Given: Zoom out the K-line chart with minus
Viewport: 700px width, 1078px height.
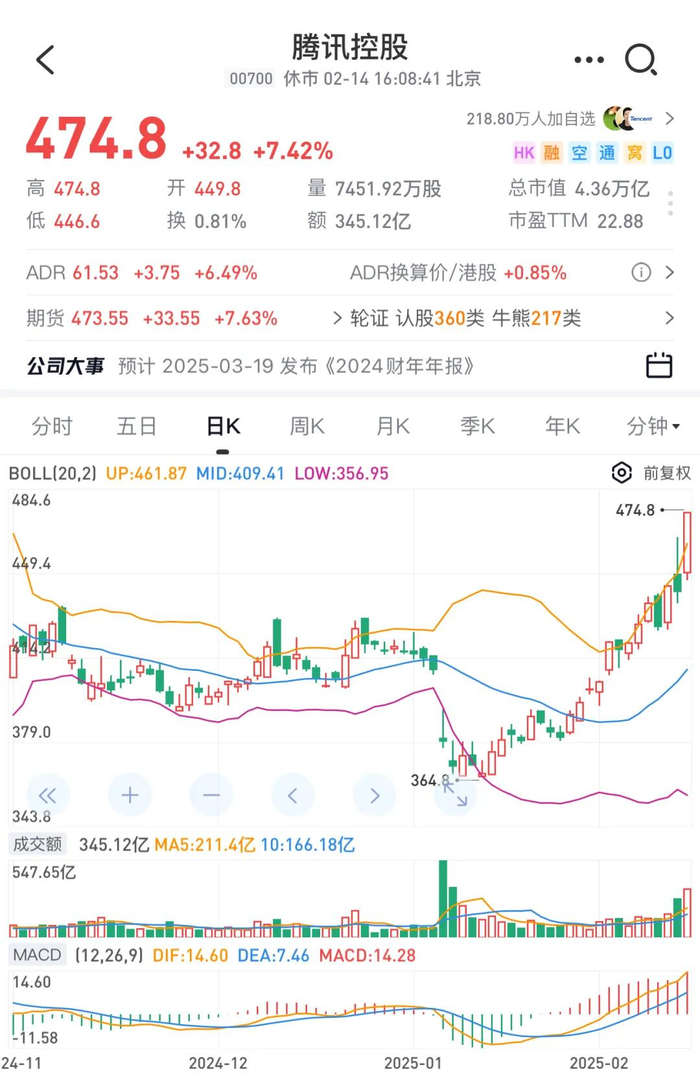Looking at the screenshot, I should click(211, 796).
